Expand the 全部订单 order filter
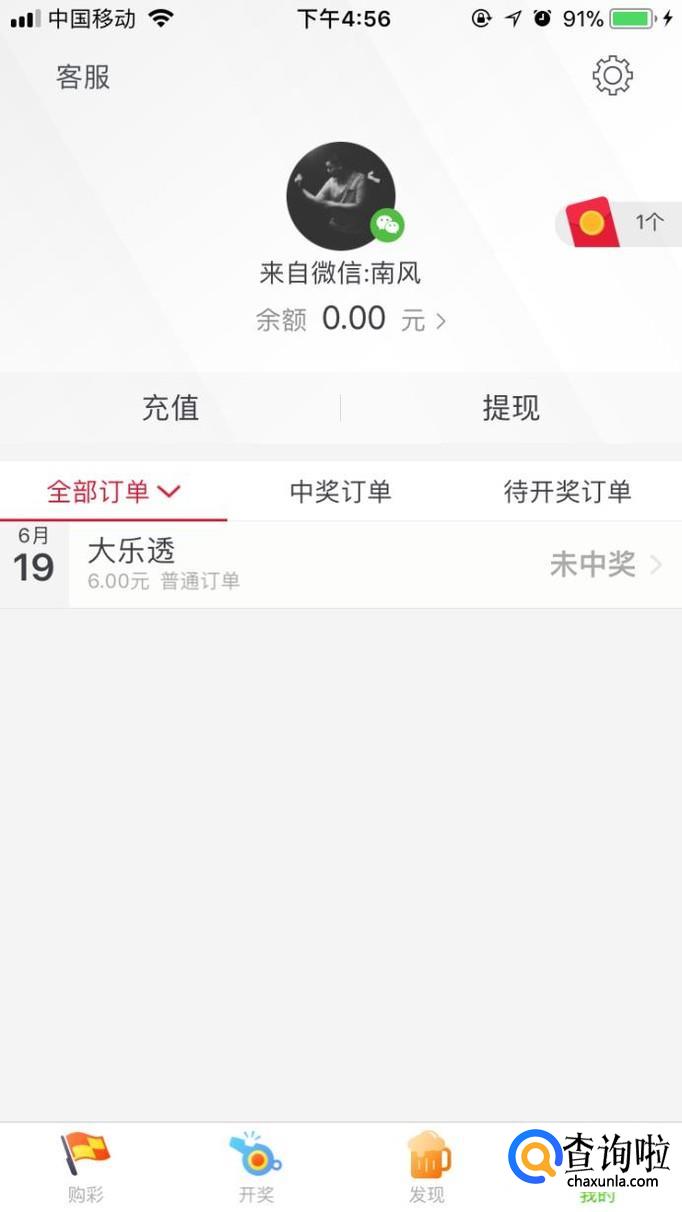Viewport: 682px width, 1212px height. coord(113,491)
